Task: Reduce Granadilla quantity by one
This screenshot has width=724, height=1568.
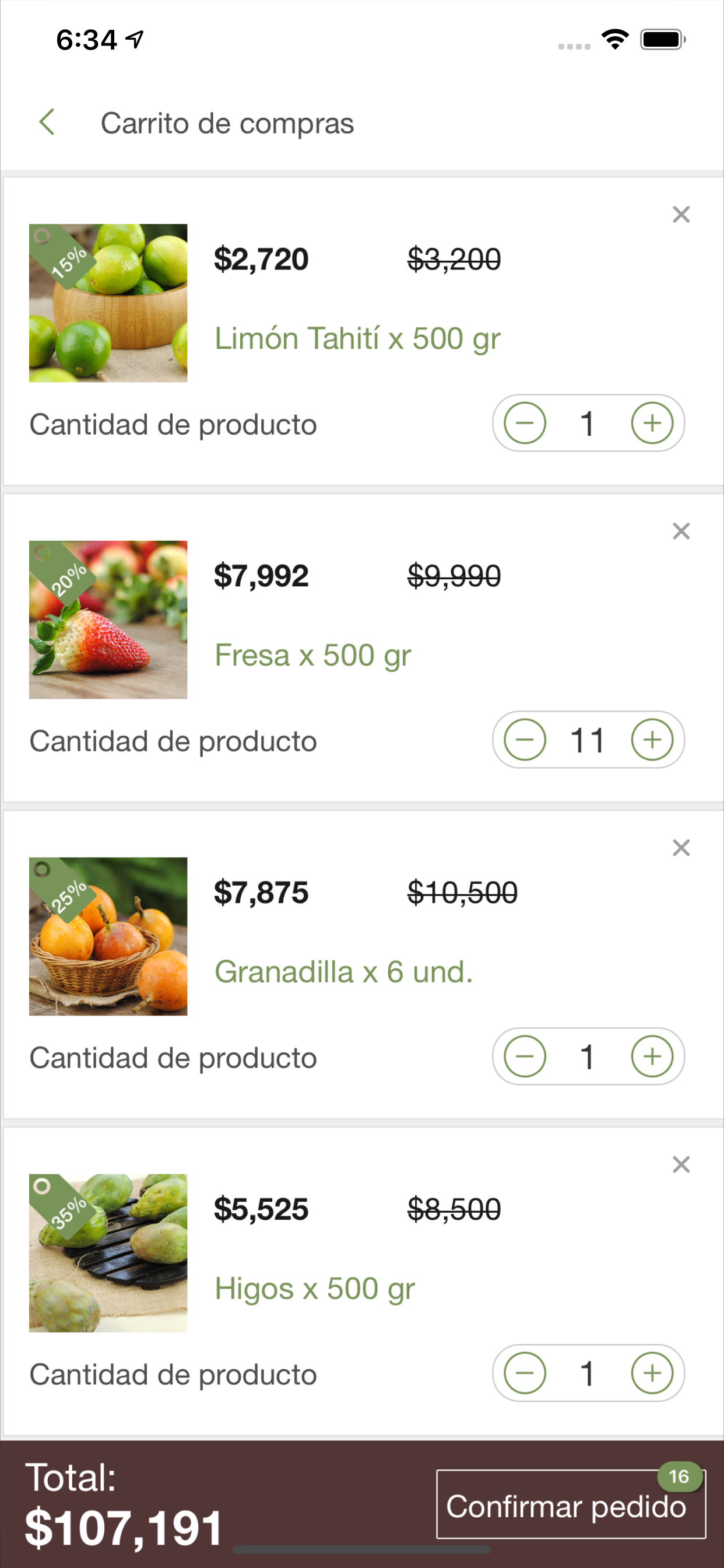Action: click(525, 1056)
